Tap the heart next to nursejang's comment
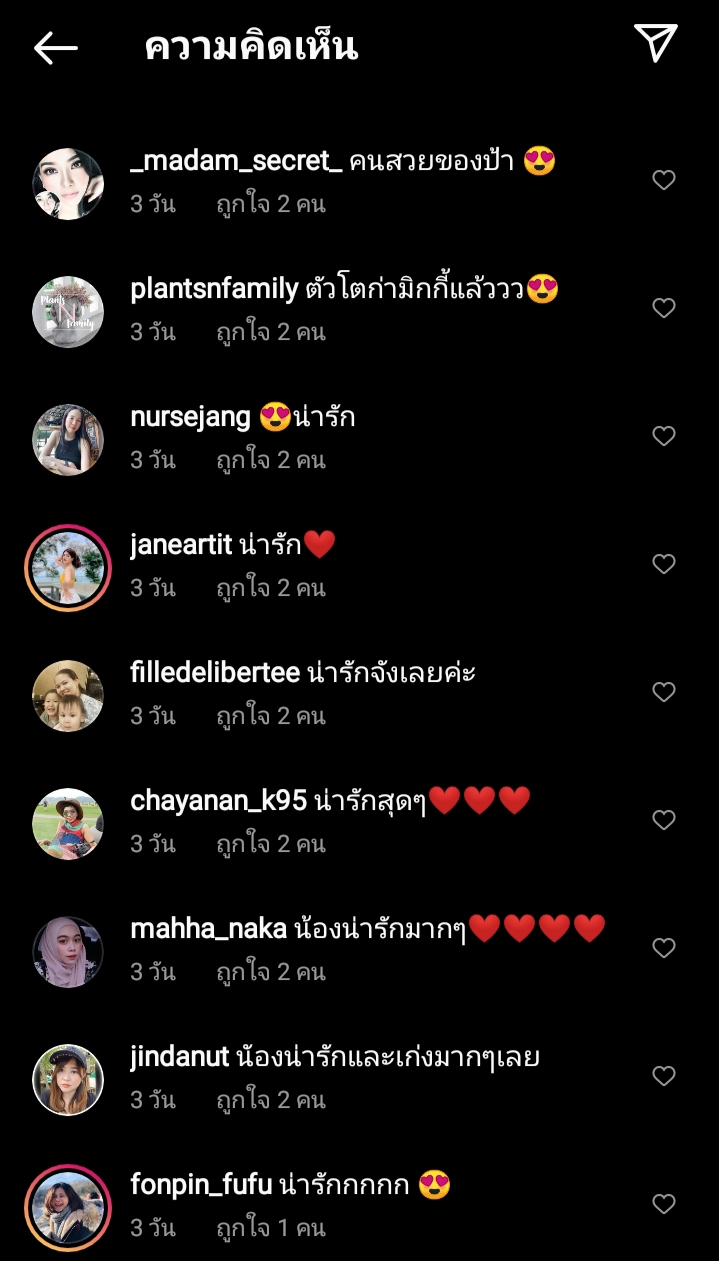Viewport: 719px width, 1261px height. 664,436
